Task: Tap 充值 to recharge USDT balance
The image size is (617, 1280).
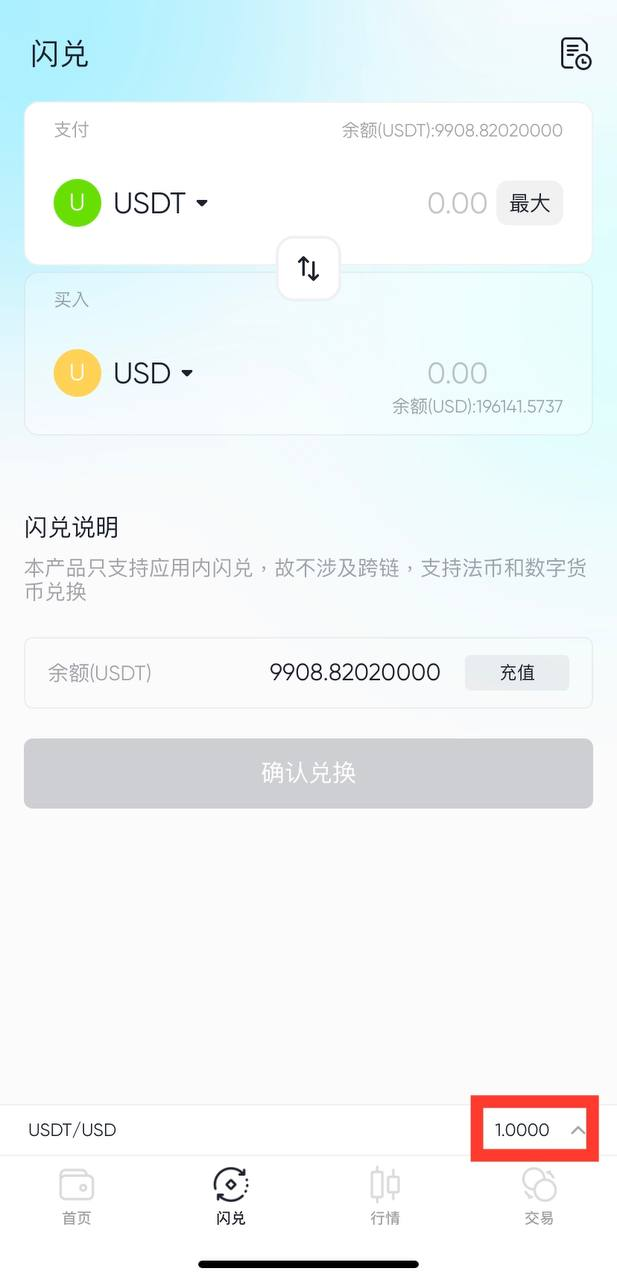Action: click(516, 673)
